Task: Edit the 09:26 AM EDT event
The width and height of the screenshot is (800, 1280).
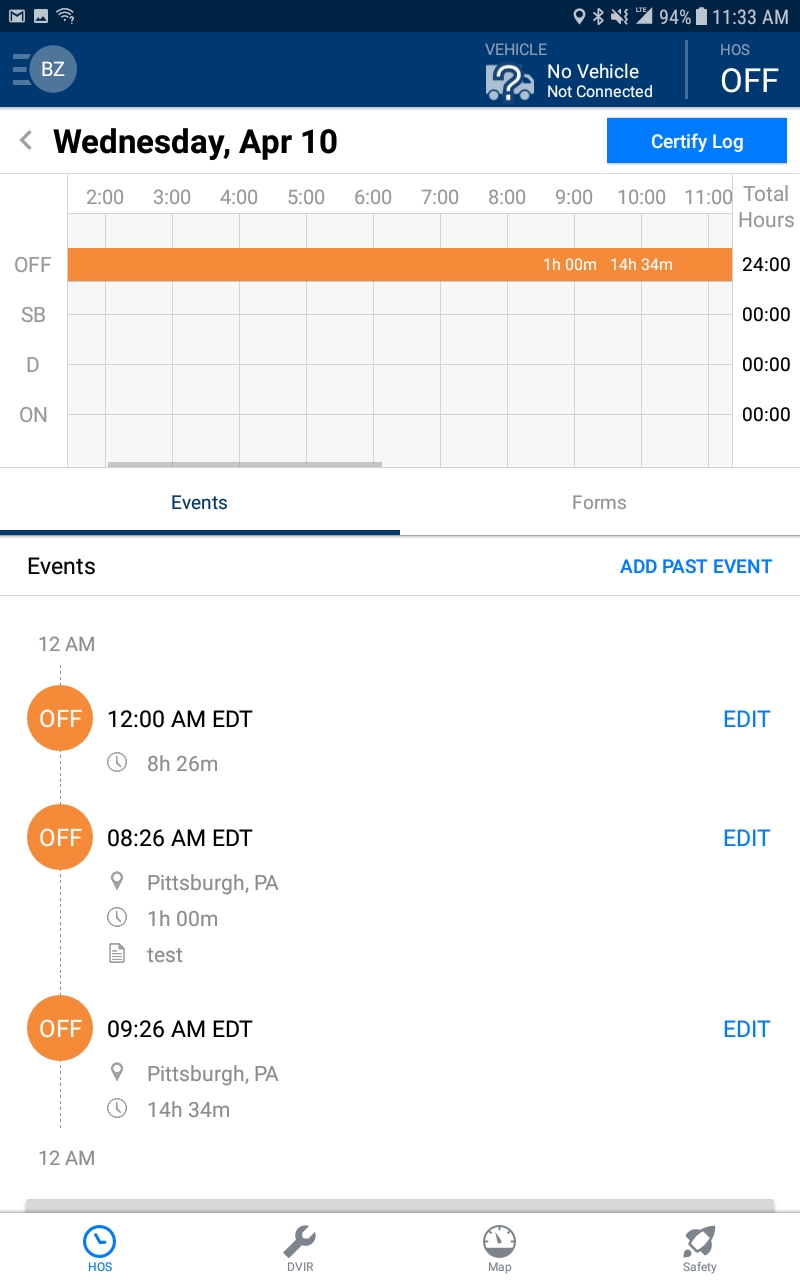Action: (746, 1029)
